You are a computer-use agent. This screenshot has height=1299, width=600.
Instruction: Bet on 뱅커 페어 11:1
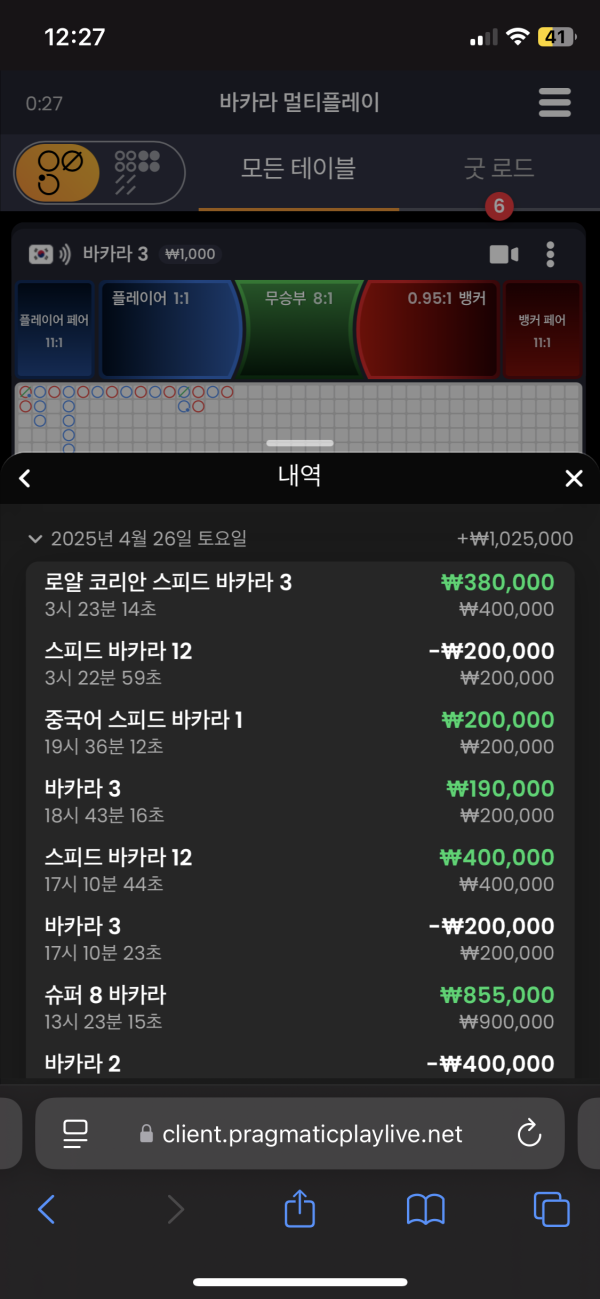(x=542, y=329)
